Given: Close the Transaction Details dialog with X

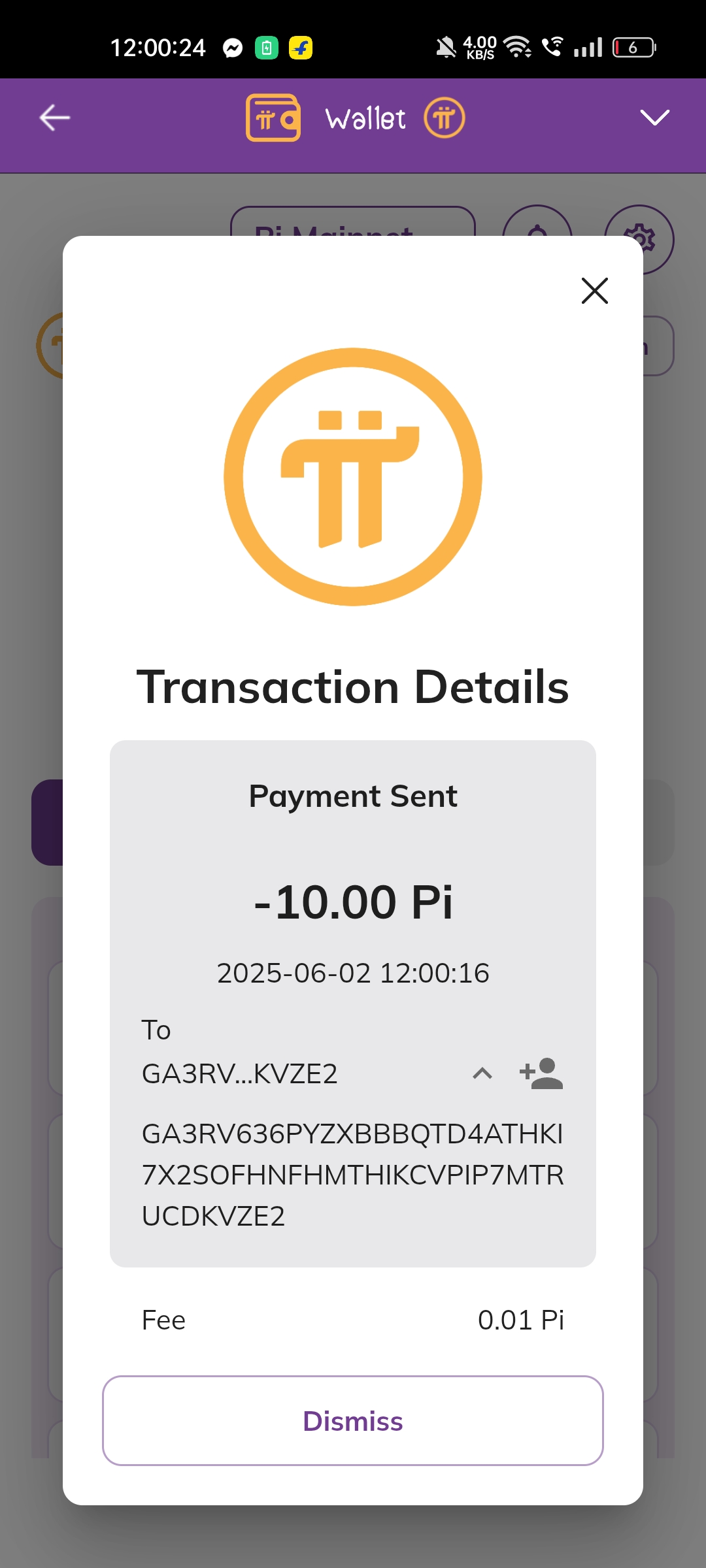Looking at the screenshot, I should click(x=594, y=291).
